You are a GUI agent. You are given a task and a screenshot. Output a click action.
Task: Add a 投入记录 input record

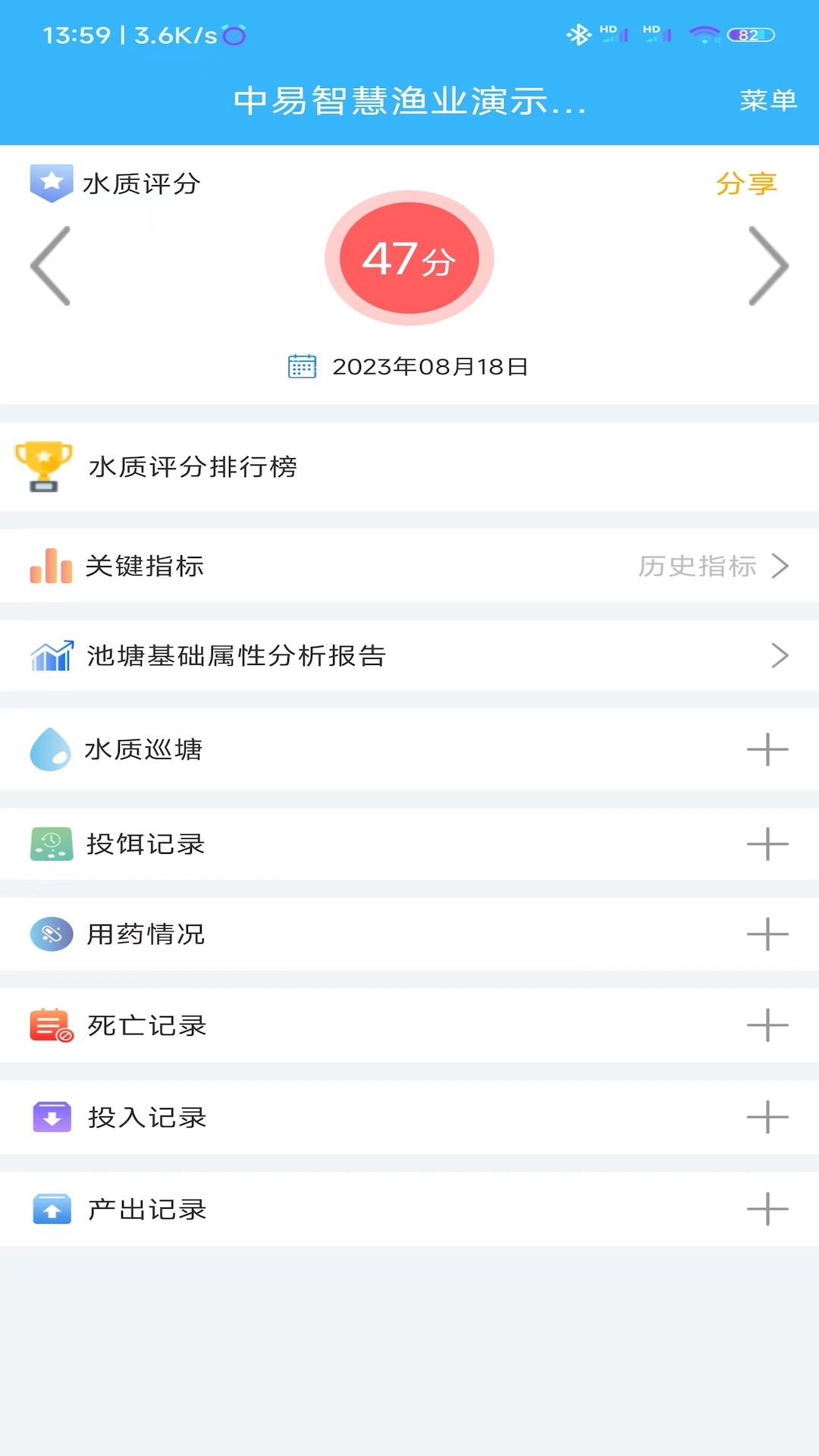click(x=767, y=1117)
